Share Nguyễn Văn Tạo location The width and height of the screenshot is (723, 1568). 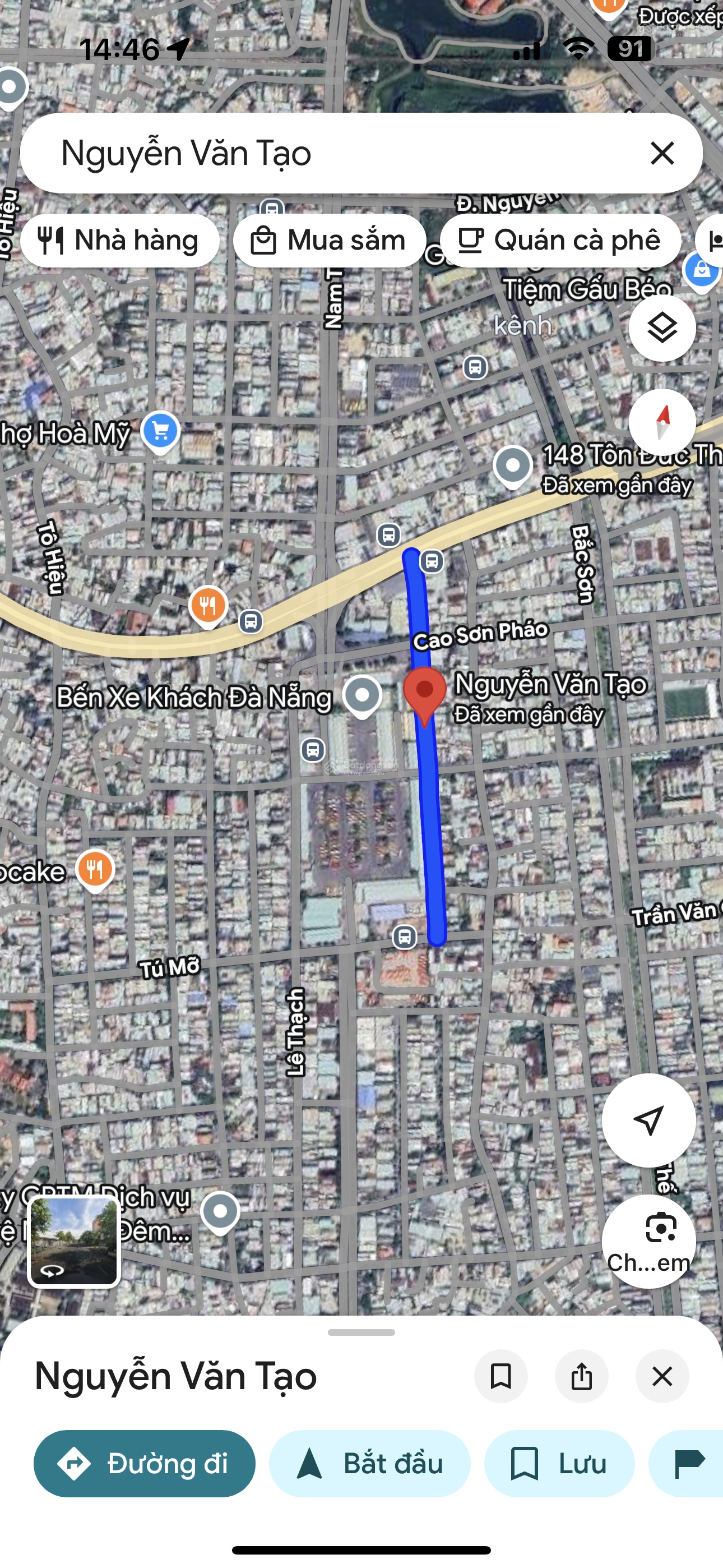(581, 1376)
